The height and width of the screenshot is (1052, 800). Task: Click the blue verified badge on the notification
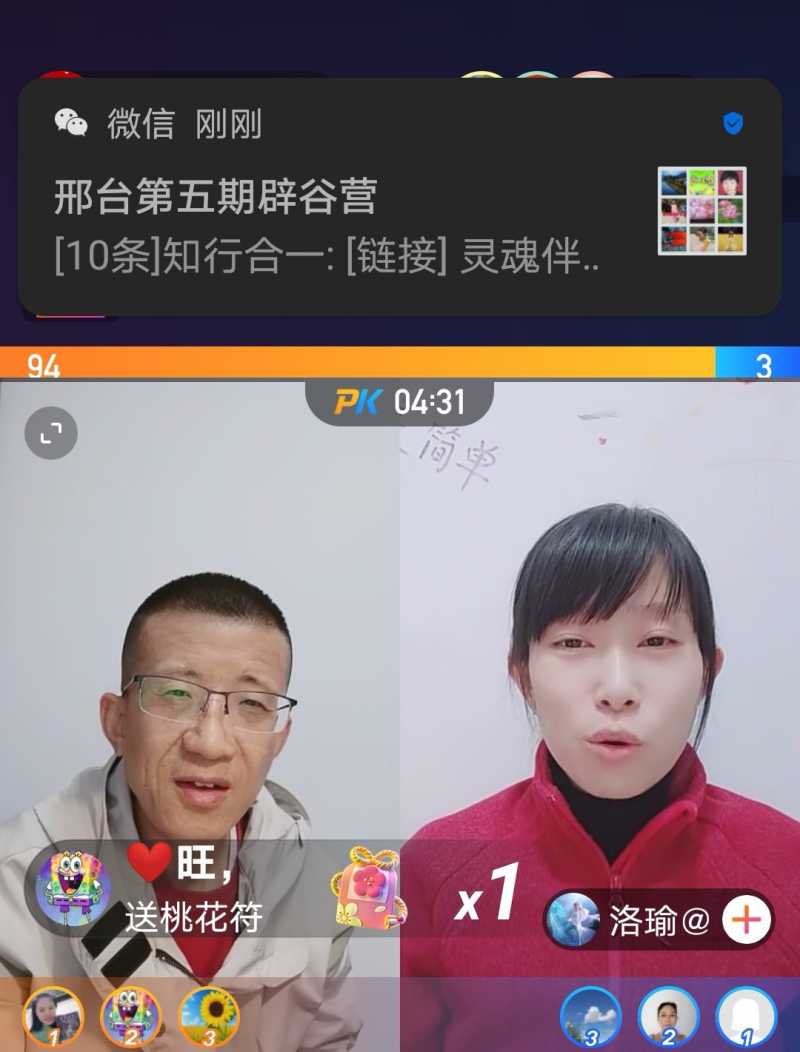click(733, 122)
